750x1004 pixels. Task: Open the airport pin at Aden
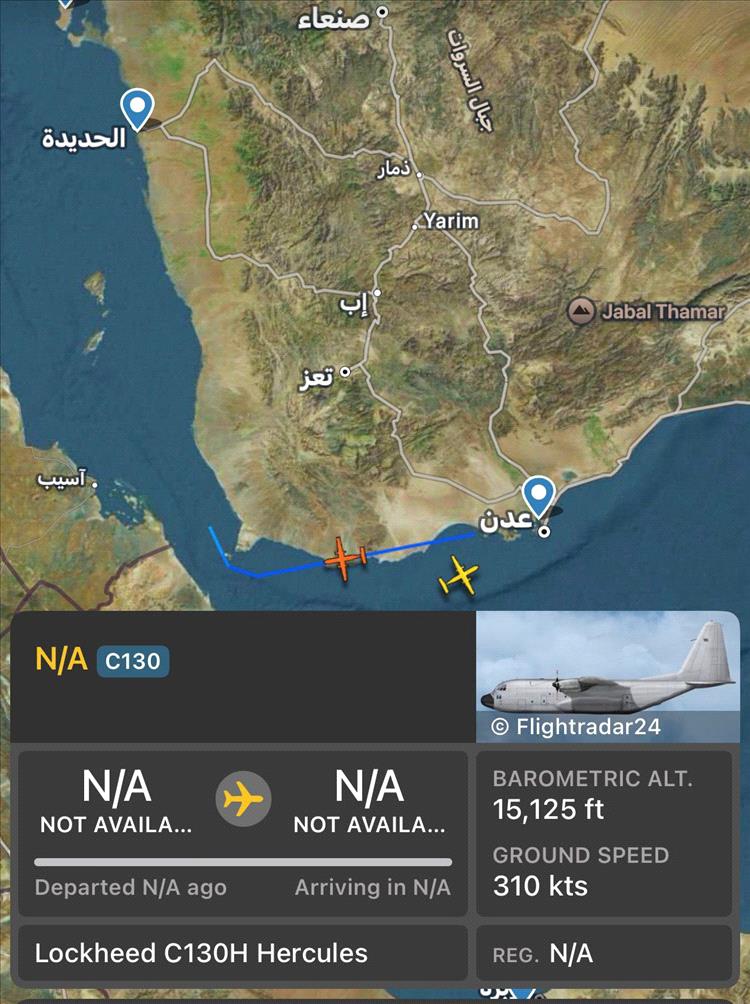[540, 495]
